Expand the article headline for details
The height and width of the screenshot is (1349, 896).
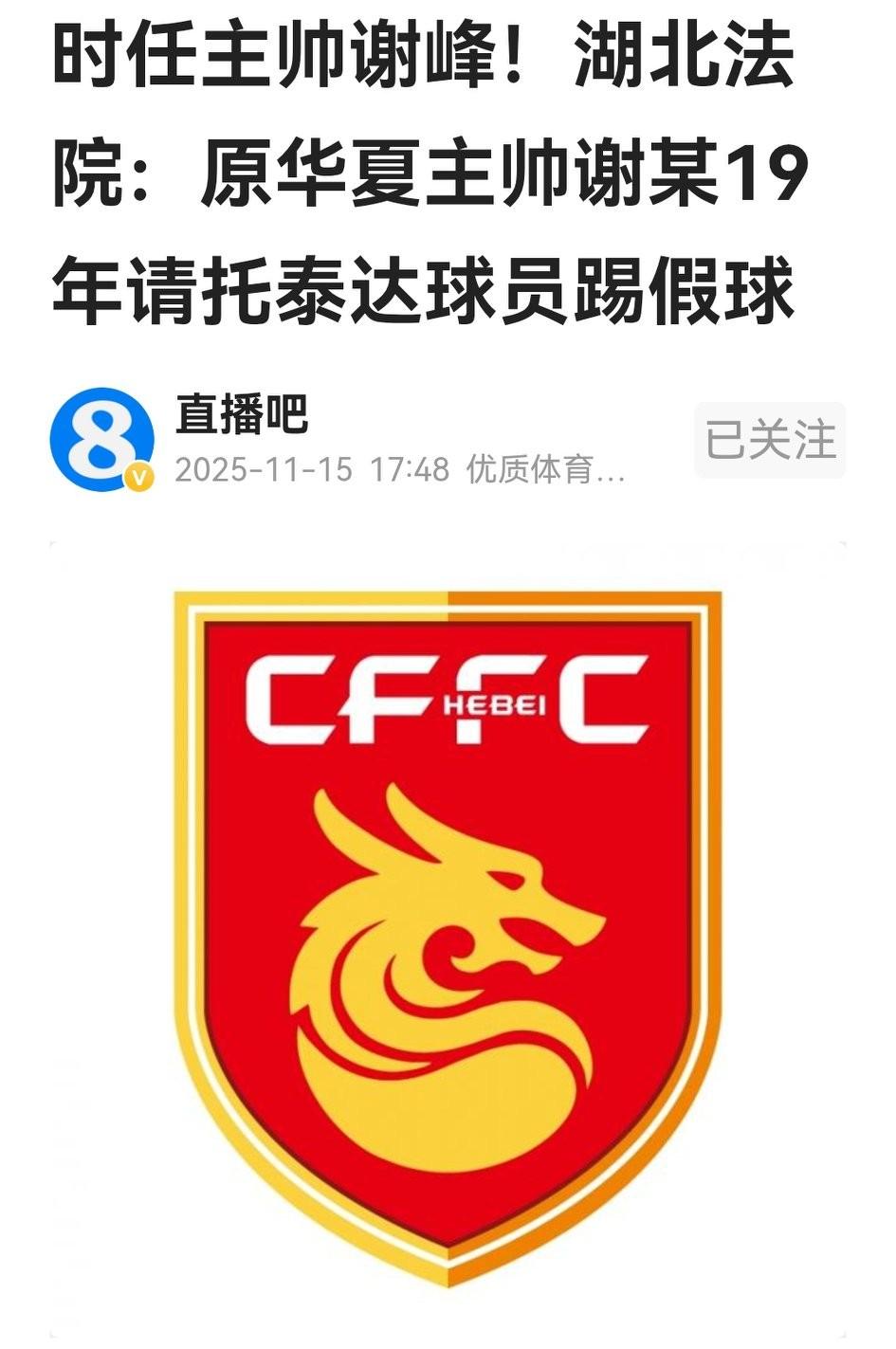coord(446,171)
